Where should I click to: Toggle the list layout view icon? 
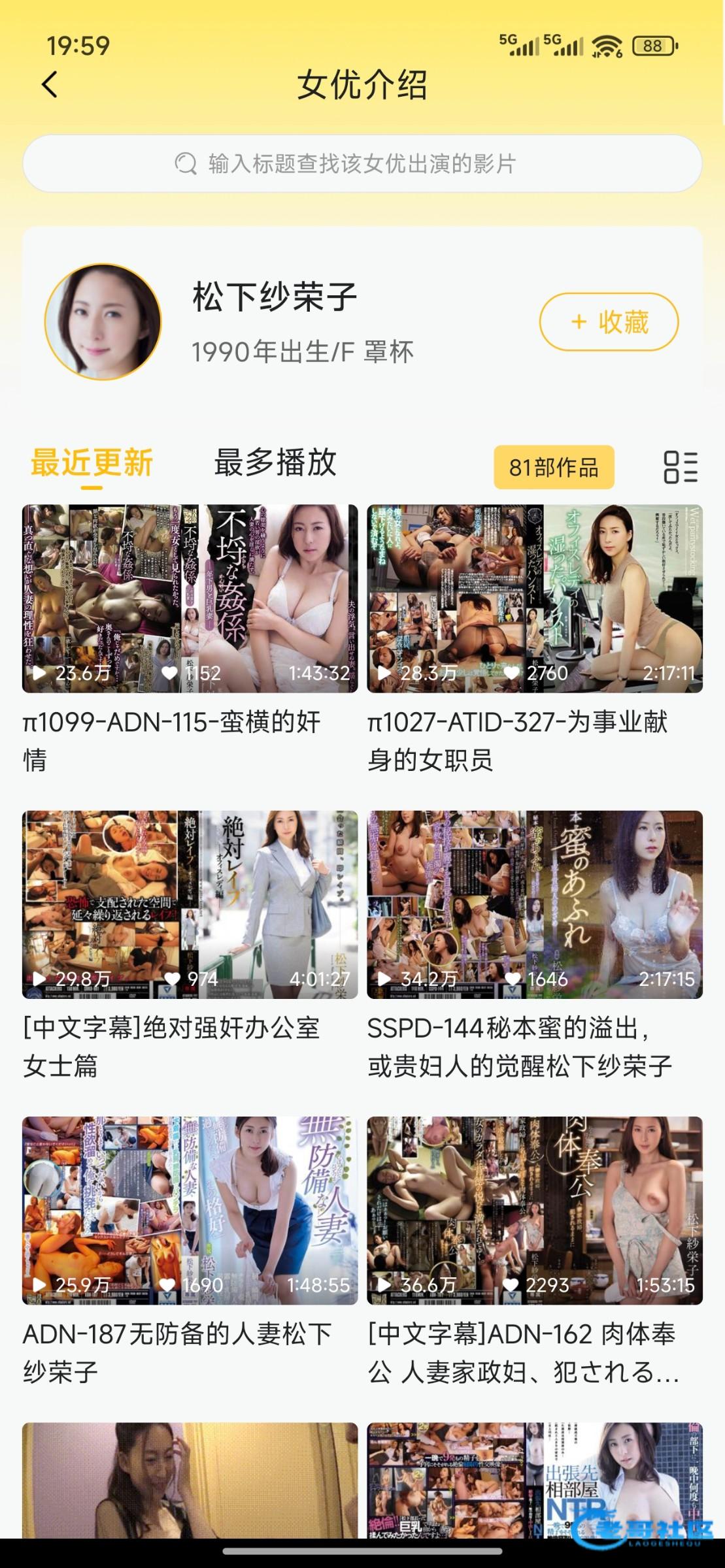[680, 467]
